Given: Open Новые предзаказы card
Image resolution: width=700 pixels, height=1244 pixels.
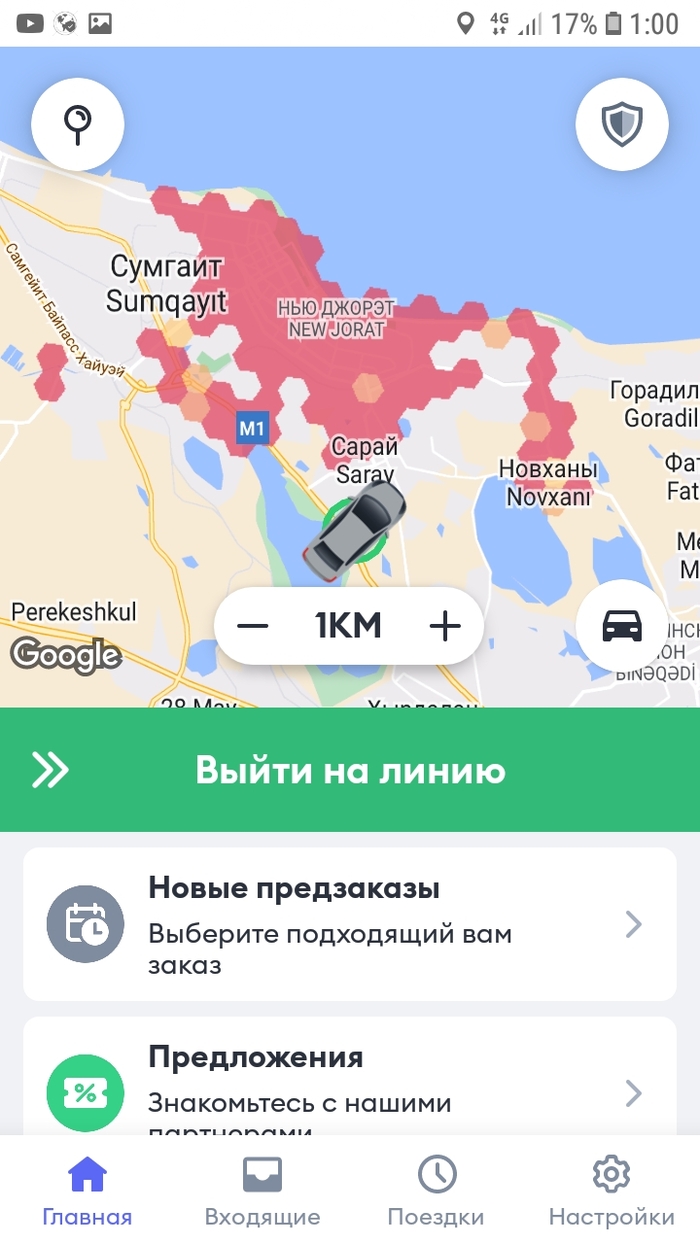Looking at the screenshot, I should click(350, 924).
